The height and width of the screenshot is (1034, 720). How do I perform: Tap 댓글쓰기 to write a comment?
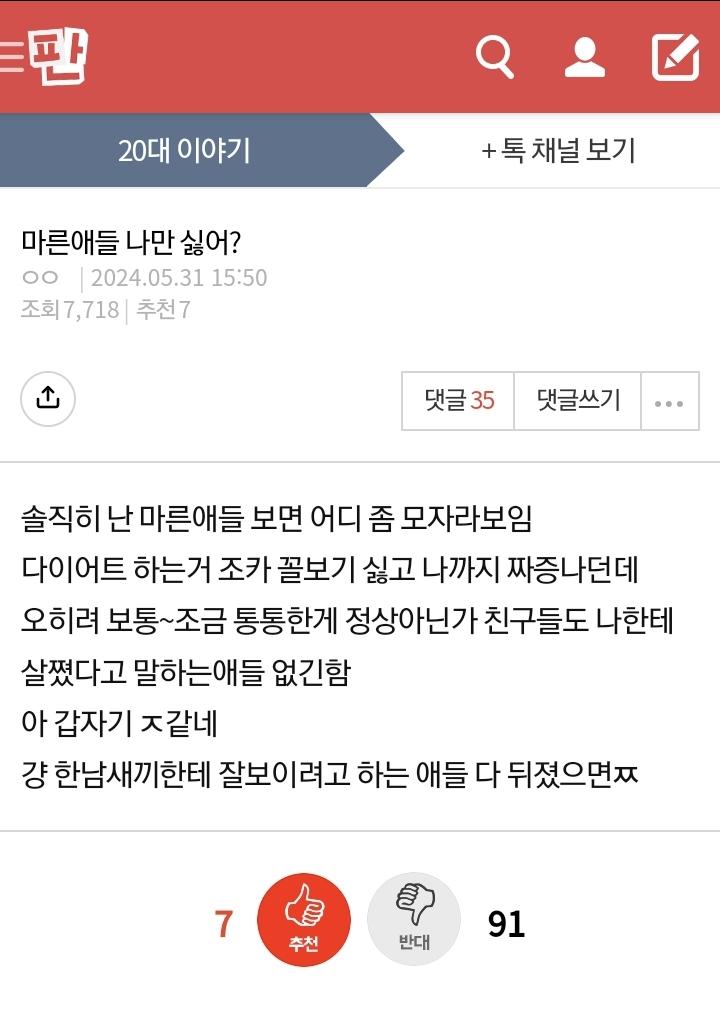pyautogui.click(x=578, y=401)
